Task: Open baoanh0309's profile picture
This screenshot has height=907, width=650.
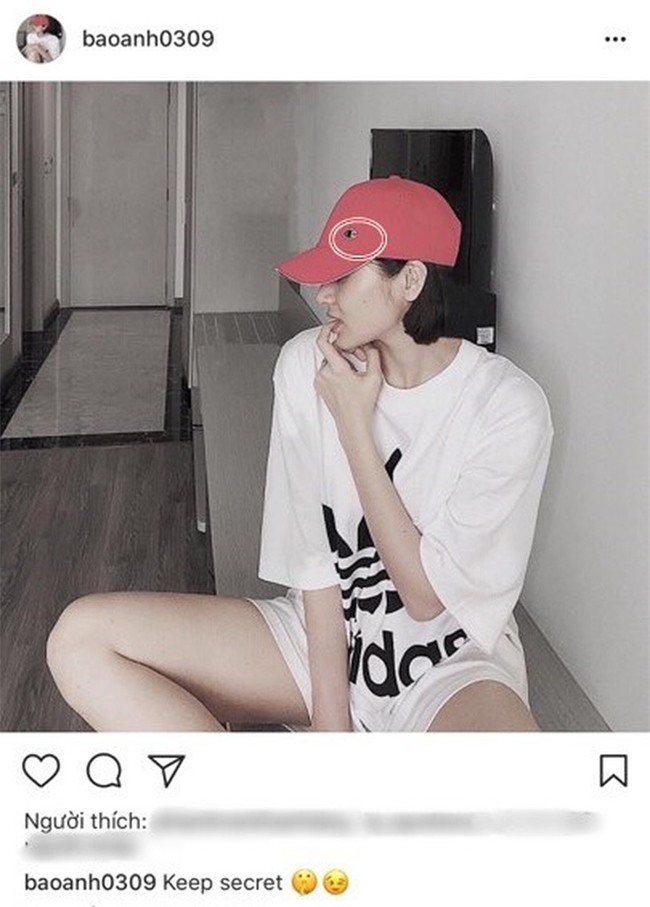Action: coord(41,39)
